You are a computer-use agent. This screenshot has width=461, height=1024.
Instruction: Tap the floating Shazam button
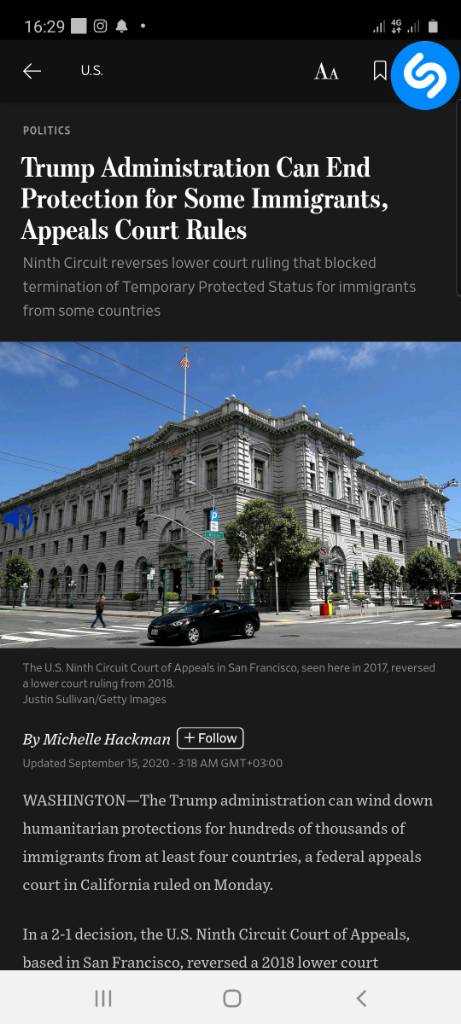tap(425, 75)
